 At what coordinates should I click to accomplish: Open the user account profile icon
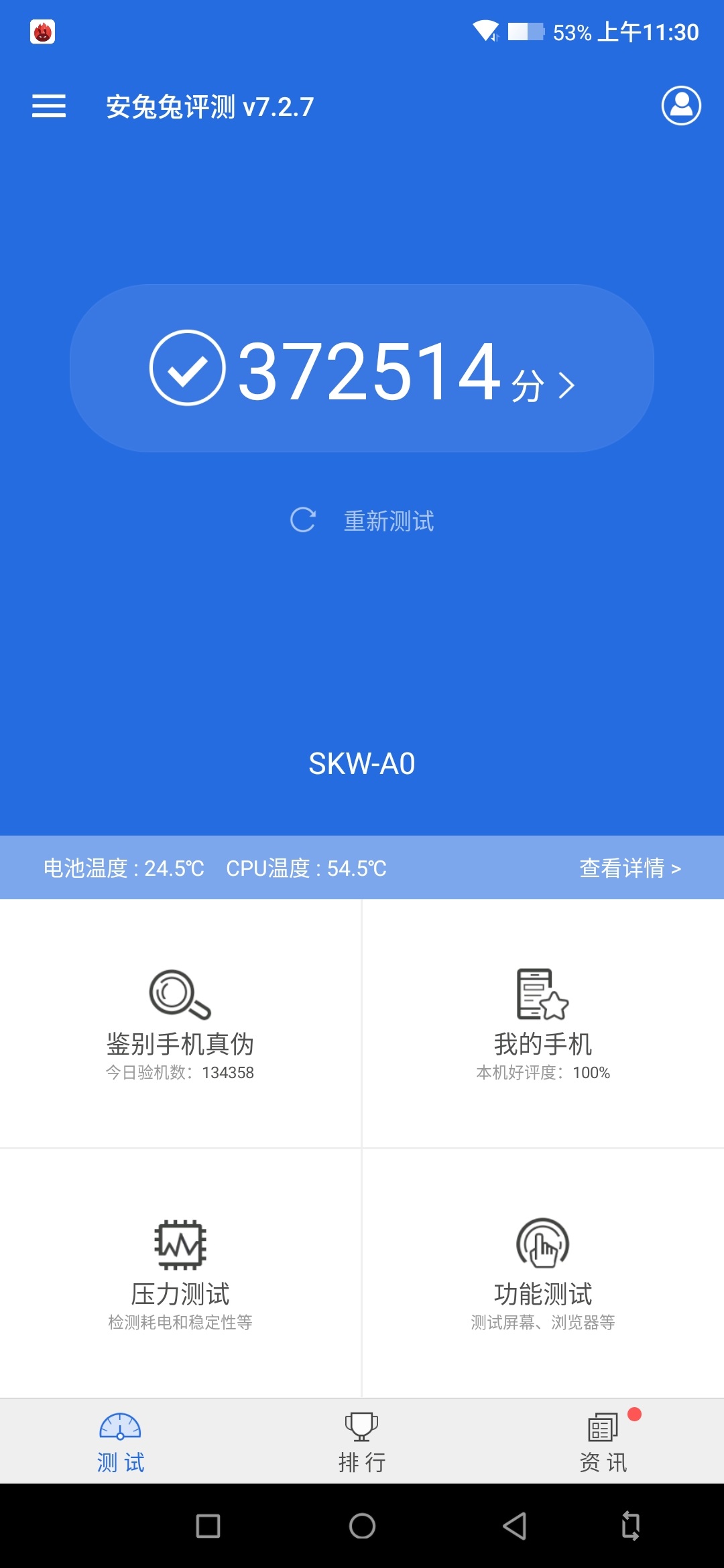(680, 106)
